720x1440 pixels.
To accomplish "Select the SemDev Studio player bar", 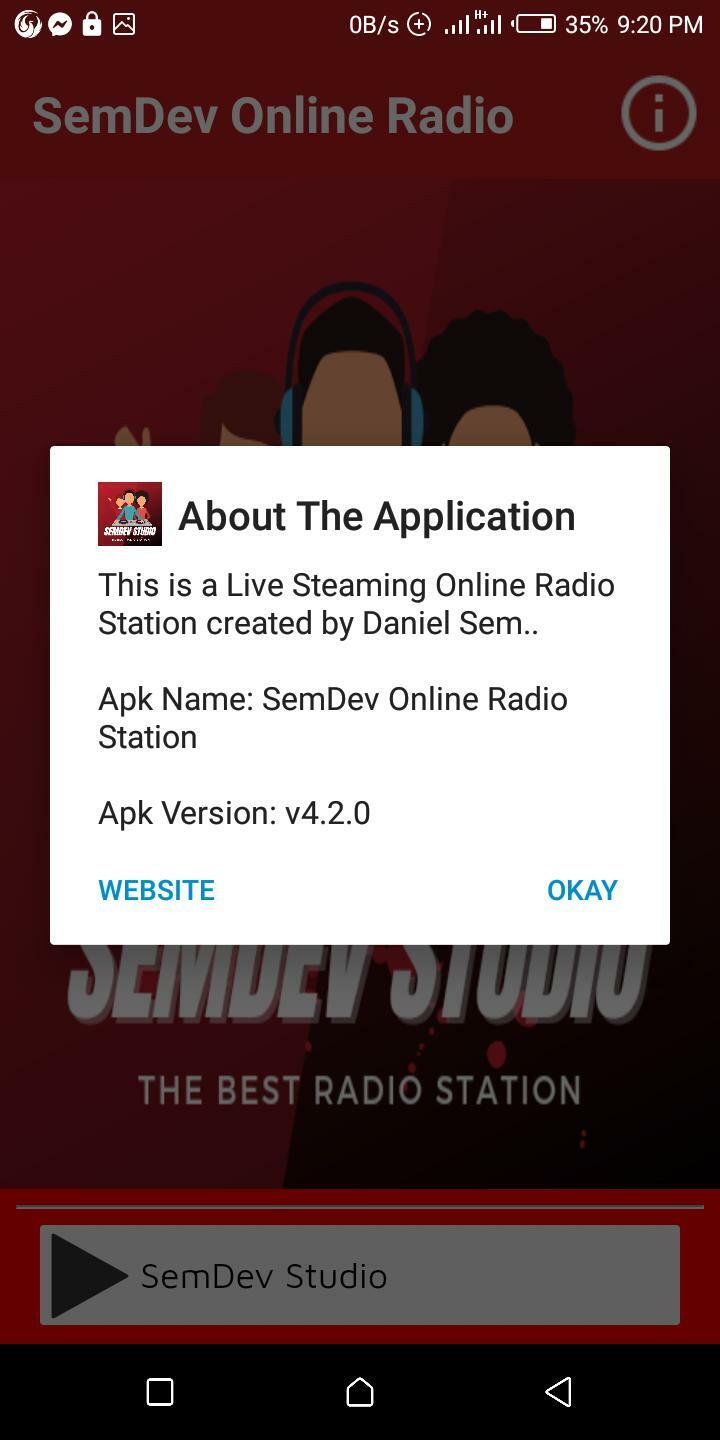I will pyautogui.click(x=360, y=1274).
